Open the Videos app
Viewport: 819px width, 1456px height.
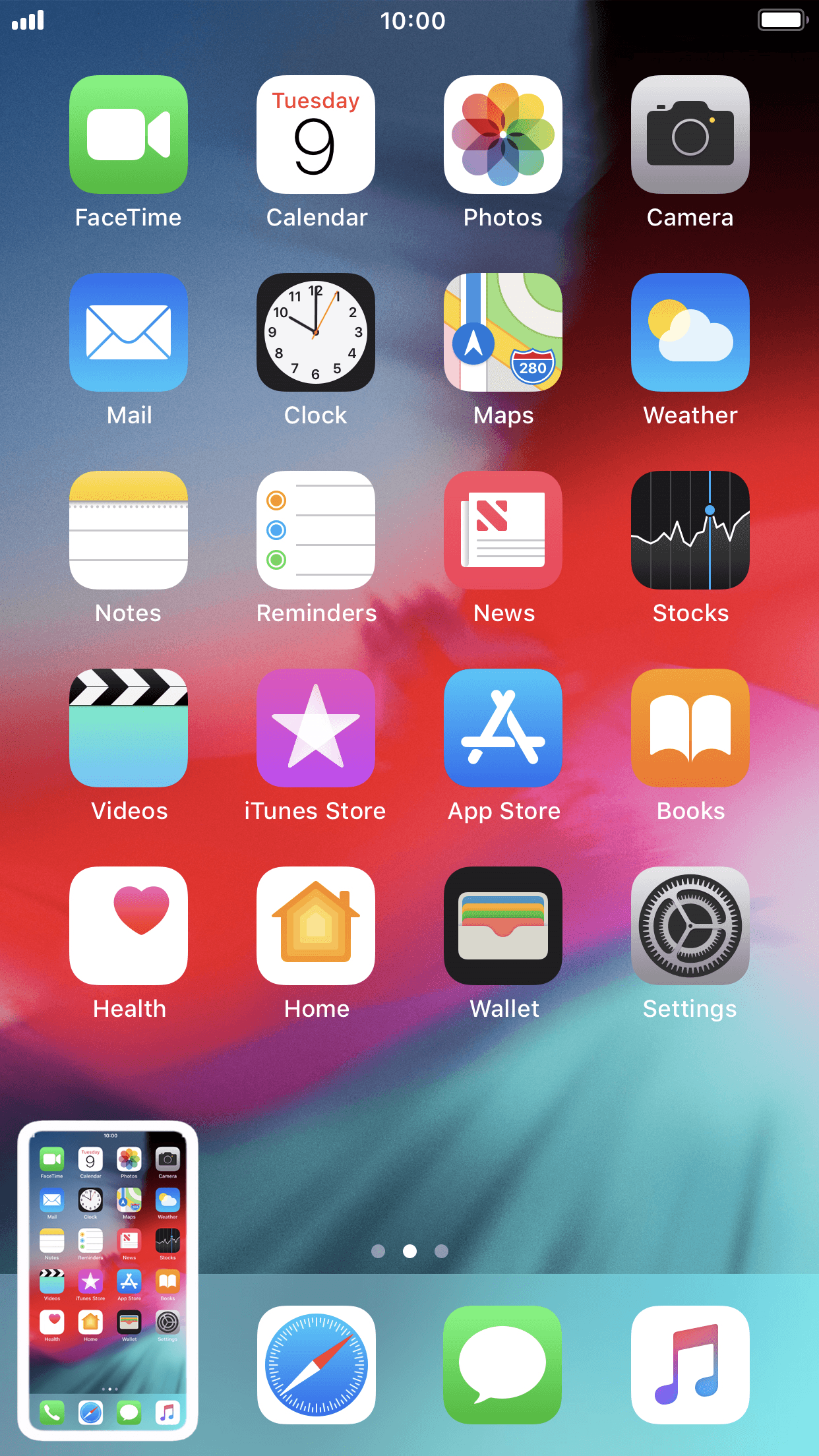[129, 729]
